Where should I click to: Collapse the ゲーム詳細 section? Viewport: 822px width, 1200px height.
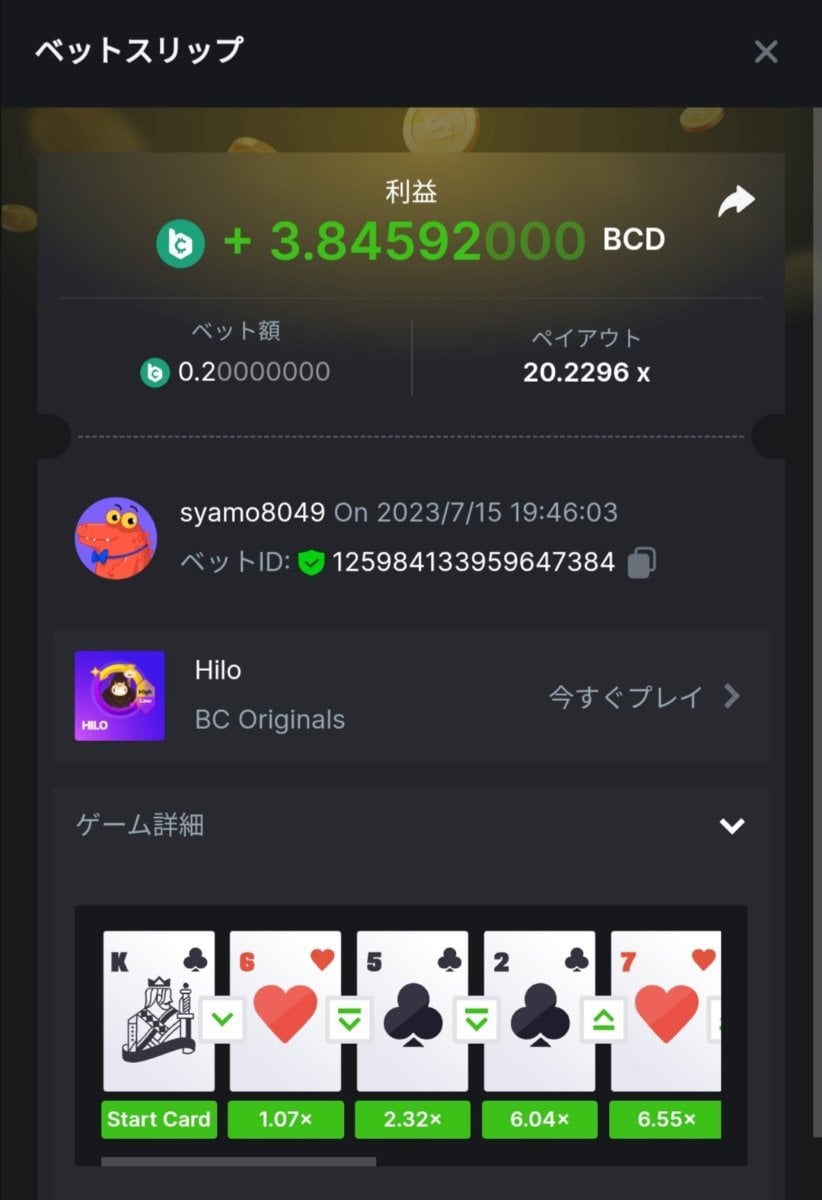pos(732,825)
